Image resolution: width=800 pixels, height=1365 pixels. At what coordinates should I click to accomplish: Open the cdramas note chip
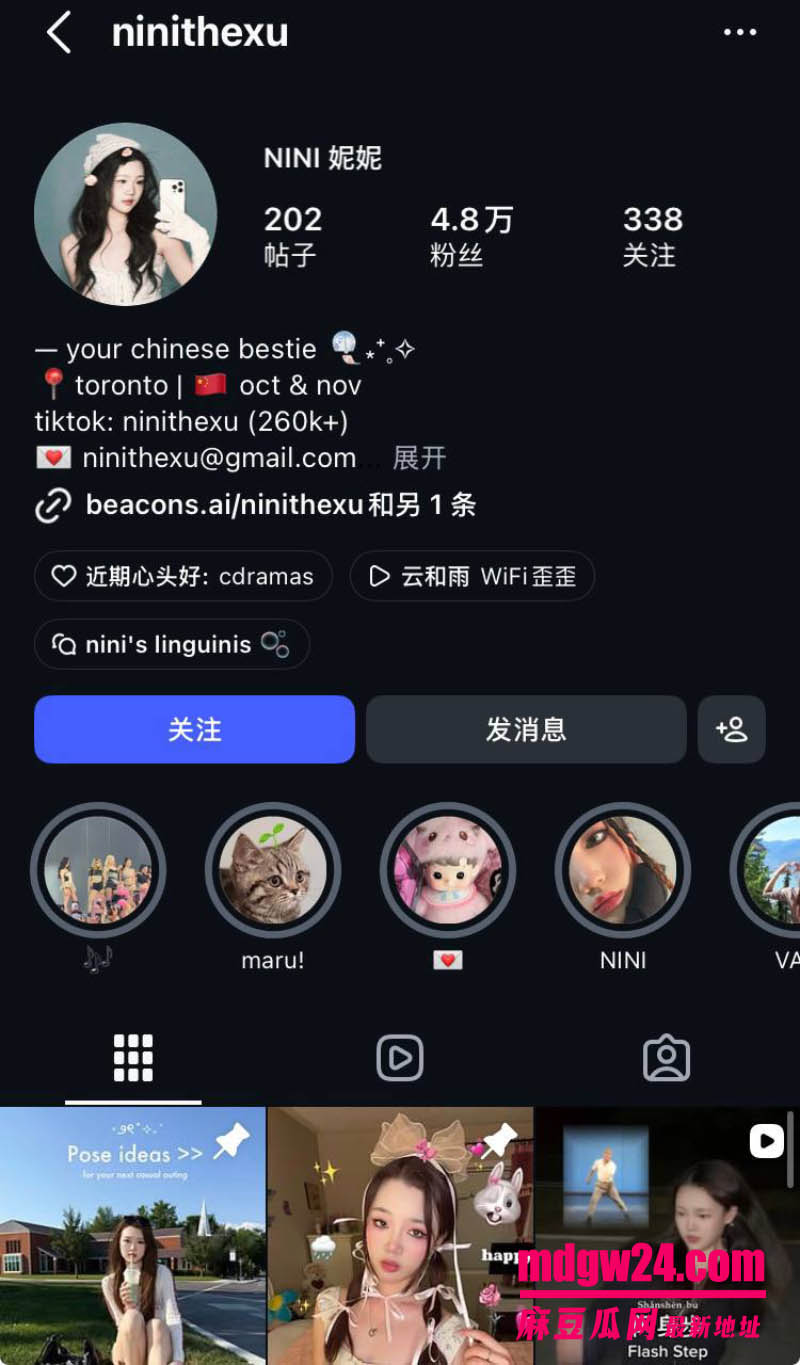click(183, 576)
